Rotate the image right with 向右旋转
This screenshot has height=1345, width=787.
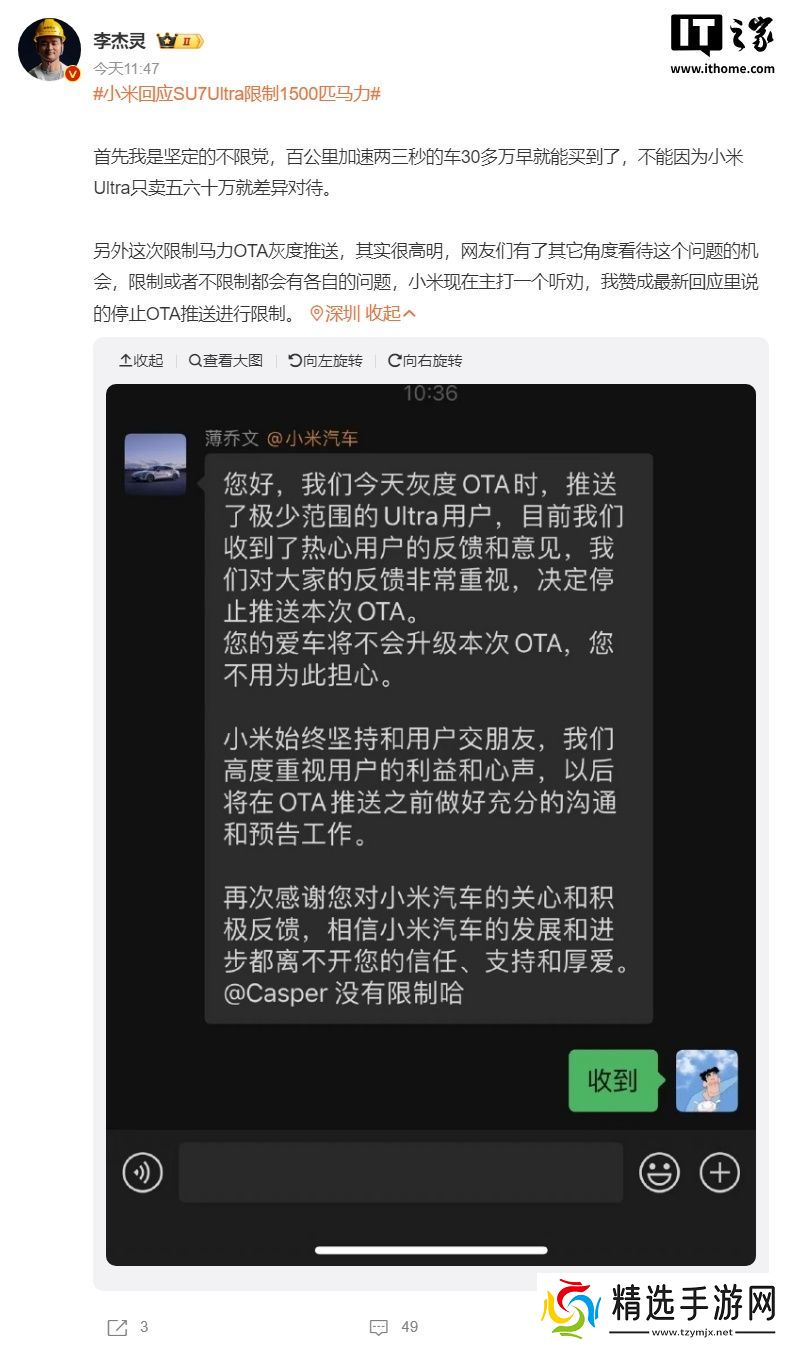tap(424, 360)
